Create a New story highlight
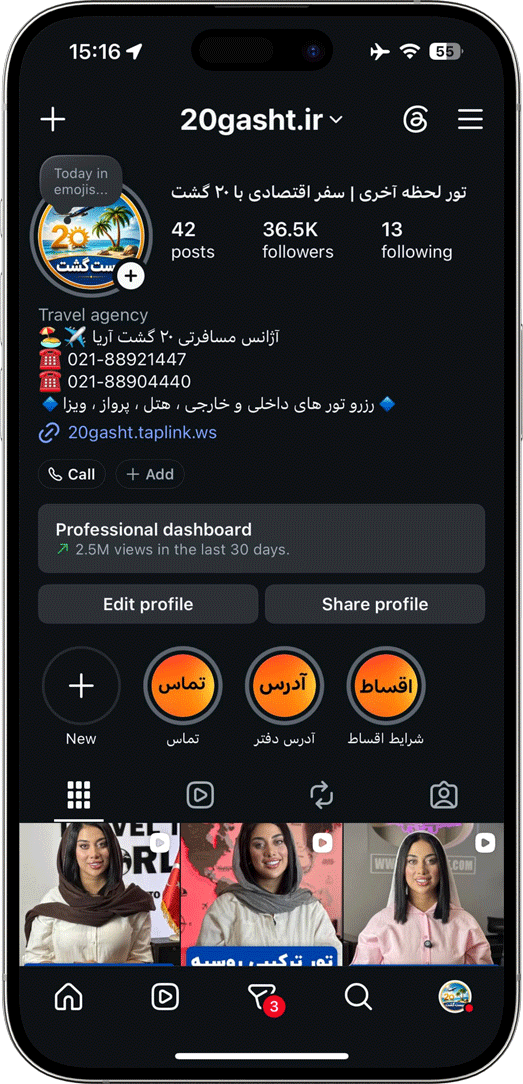The height and width of the screenshot is (1084, 523). coord(82,686)
